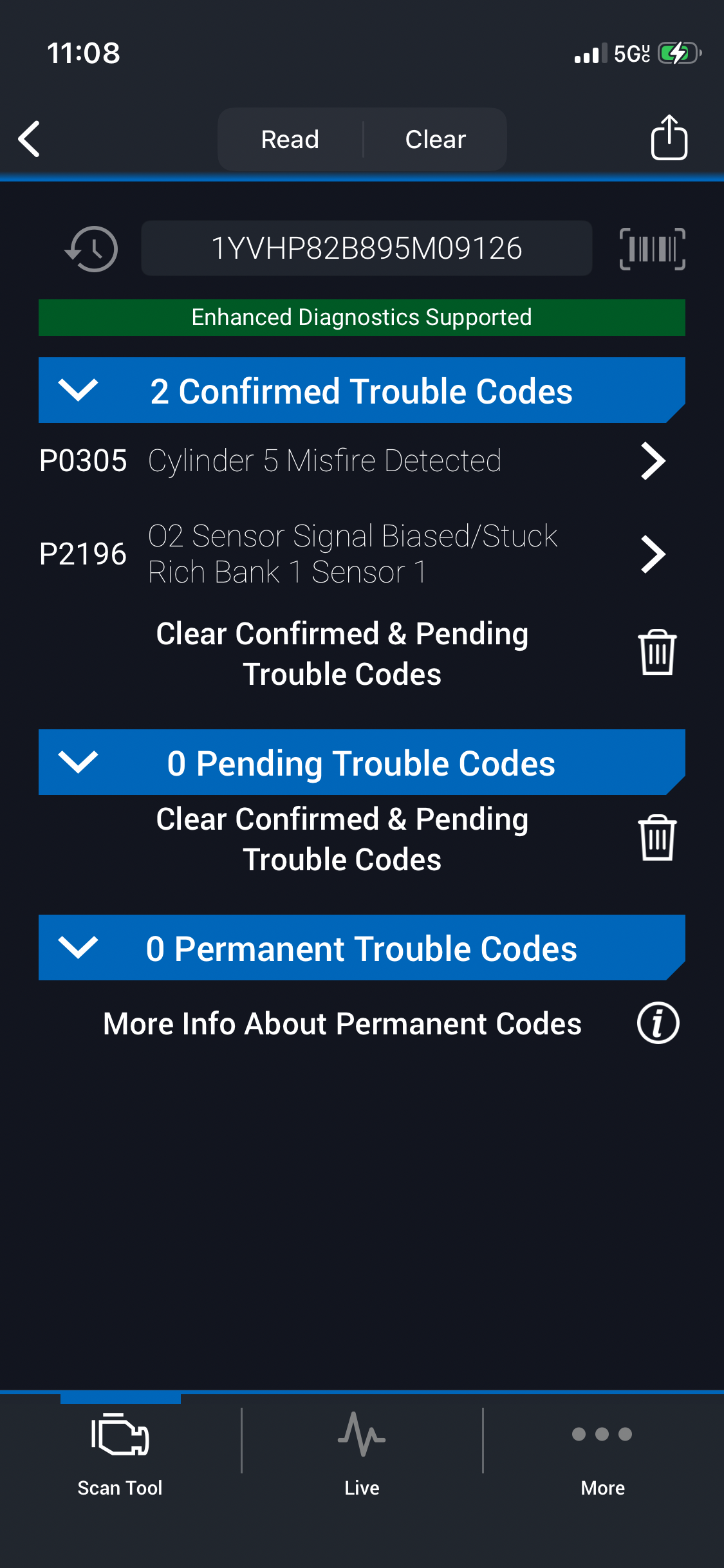Collapse the 0 Pending Trouble Codes section
Image resolution: width=724 pixels, height=1568 pixels.
(x=78, y=762)
